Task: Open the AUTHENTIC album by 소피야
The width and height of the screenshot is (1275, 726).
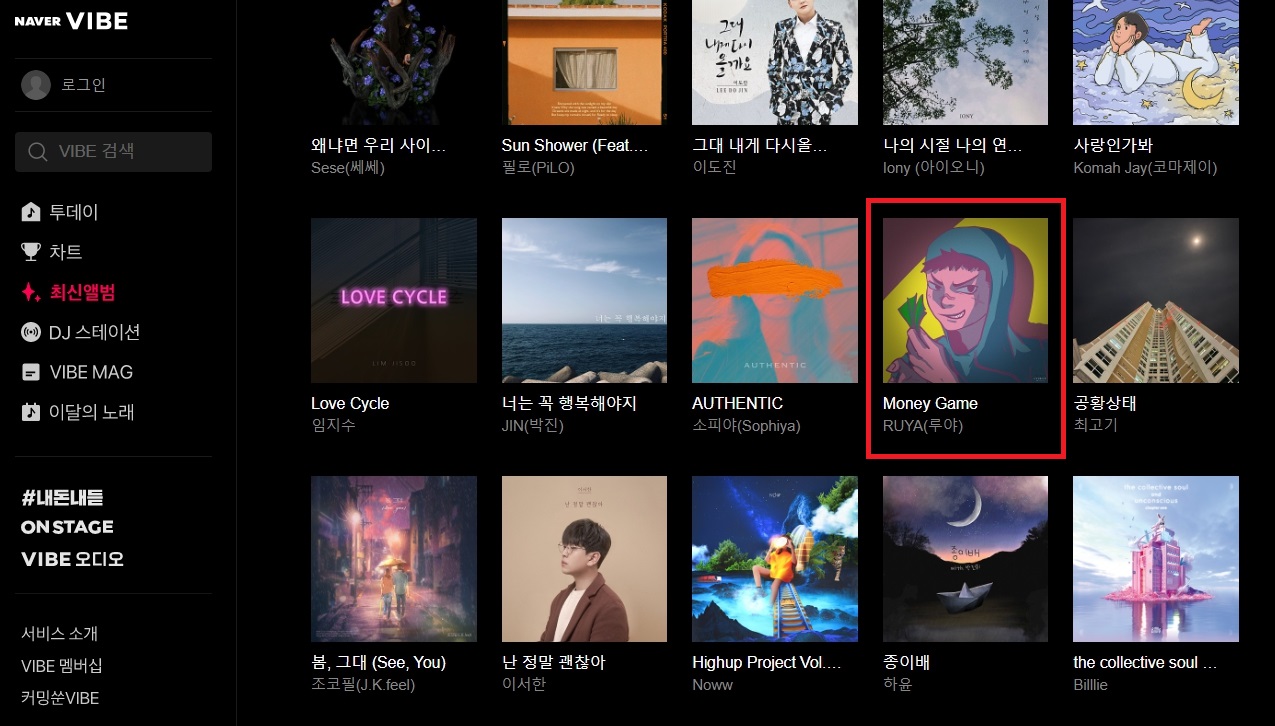Action: [774, 300]
